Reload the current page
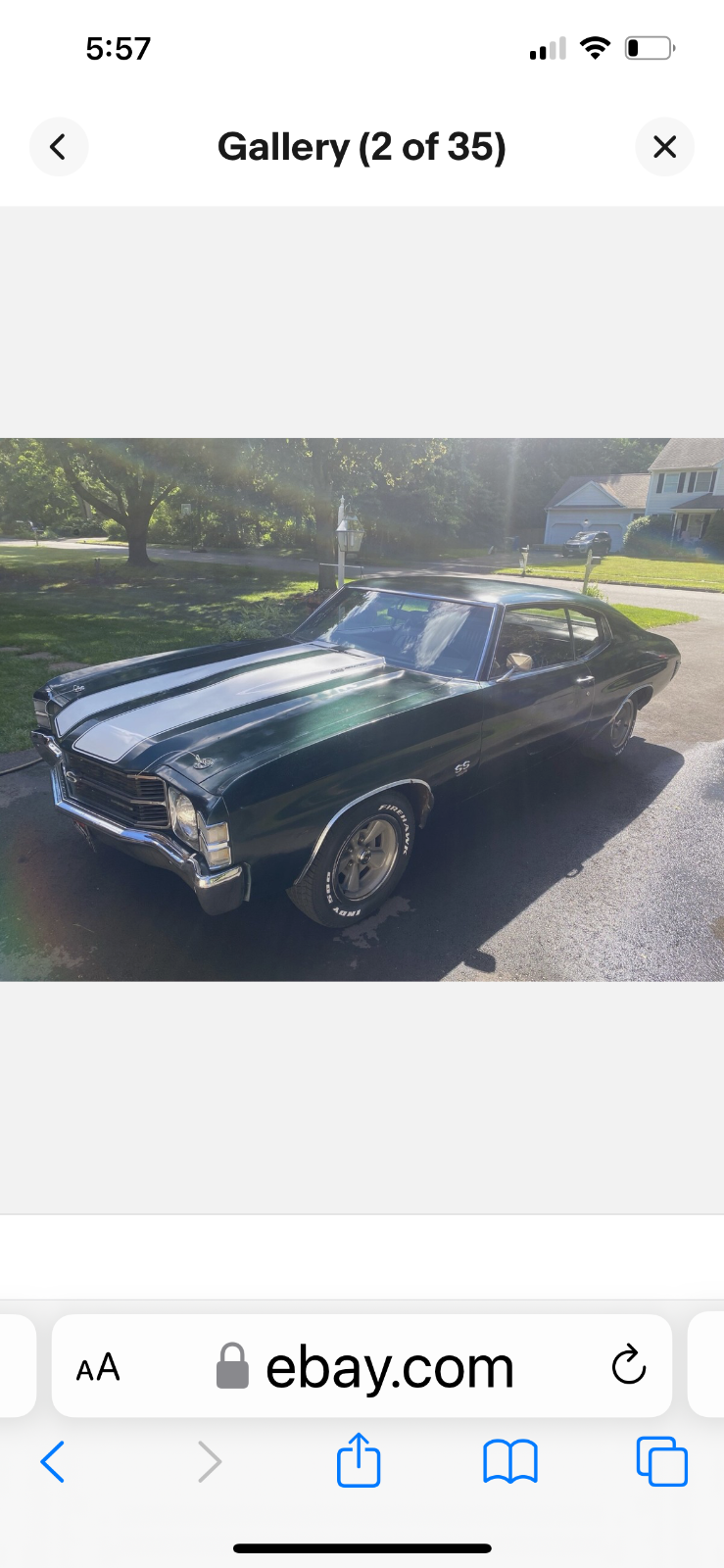 tap(628, 1365)
